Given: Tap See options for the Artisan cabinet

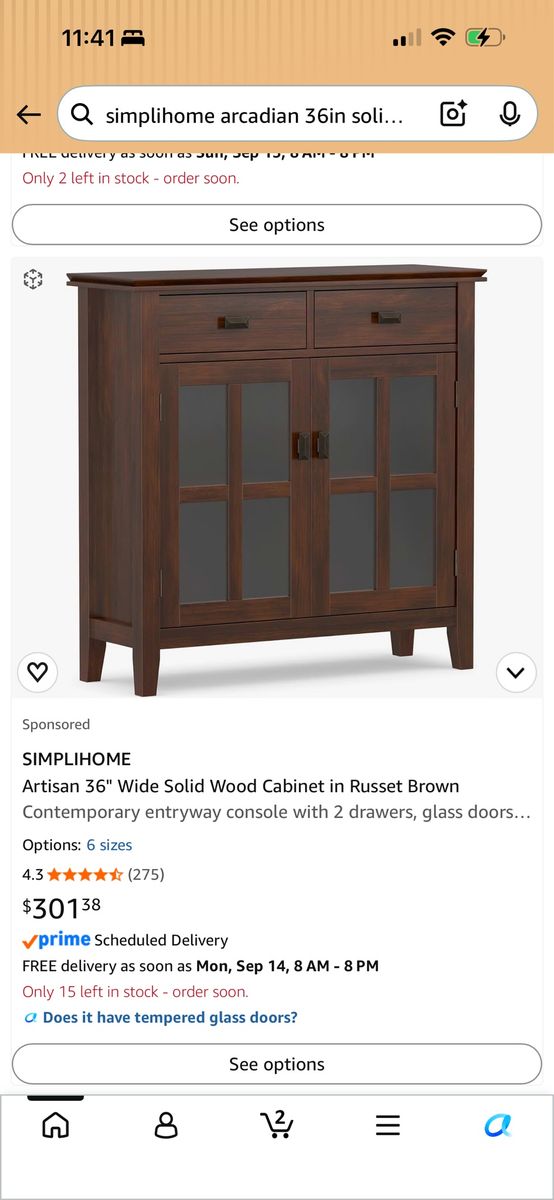Looking at the screenshot, I should tap(277, 1064).
